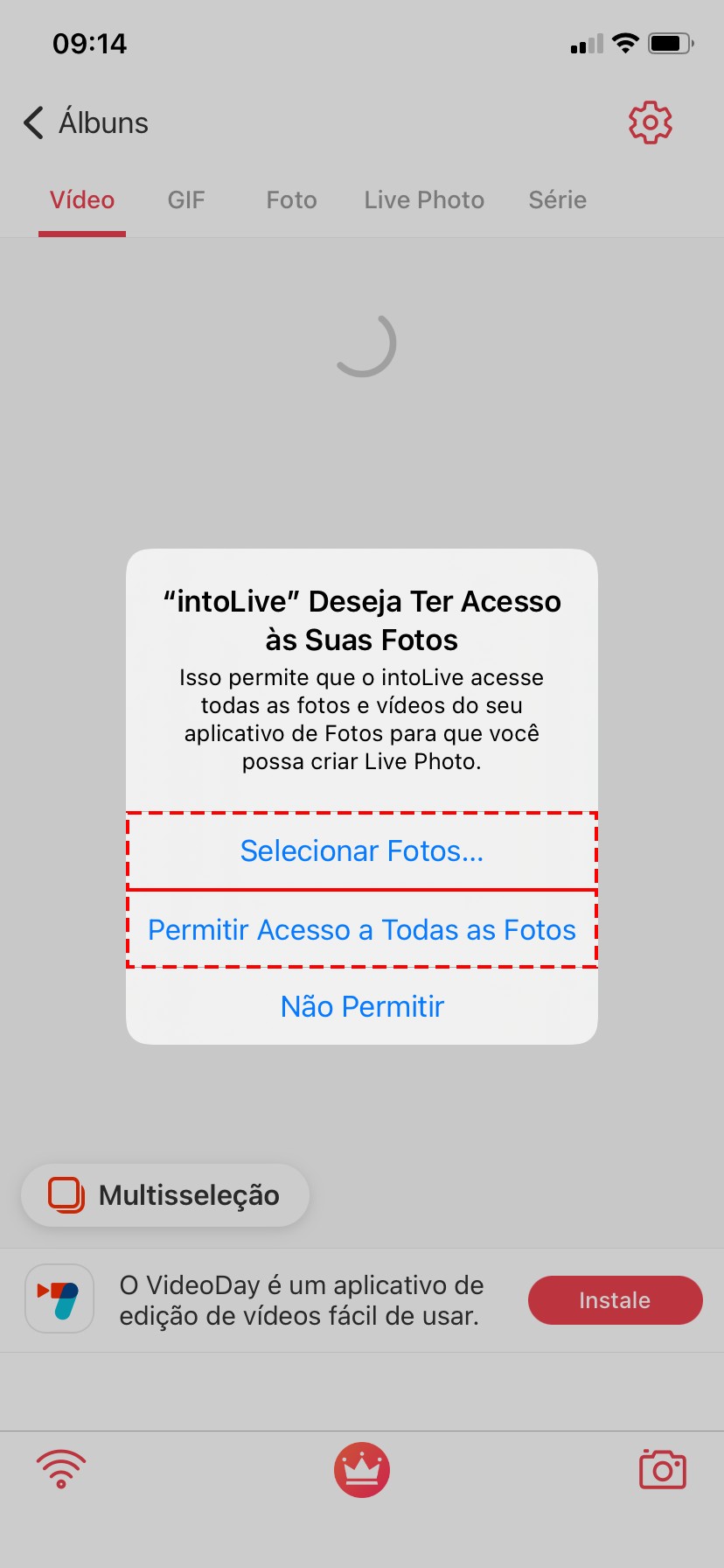Image resolution: width=724 pixels, height=1568 pixels.
Task: Open the Live Photo tab
Action: point(424,200)
